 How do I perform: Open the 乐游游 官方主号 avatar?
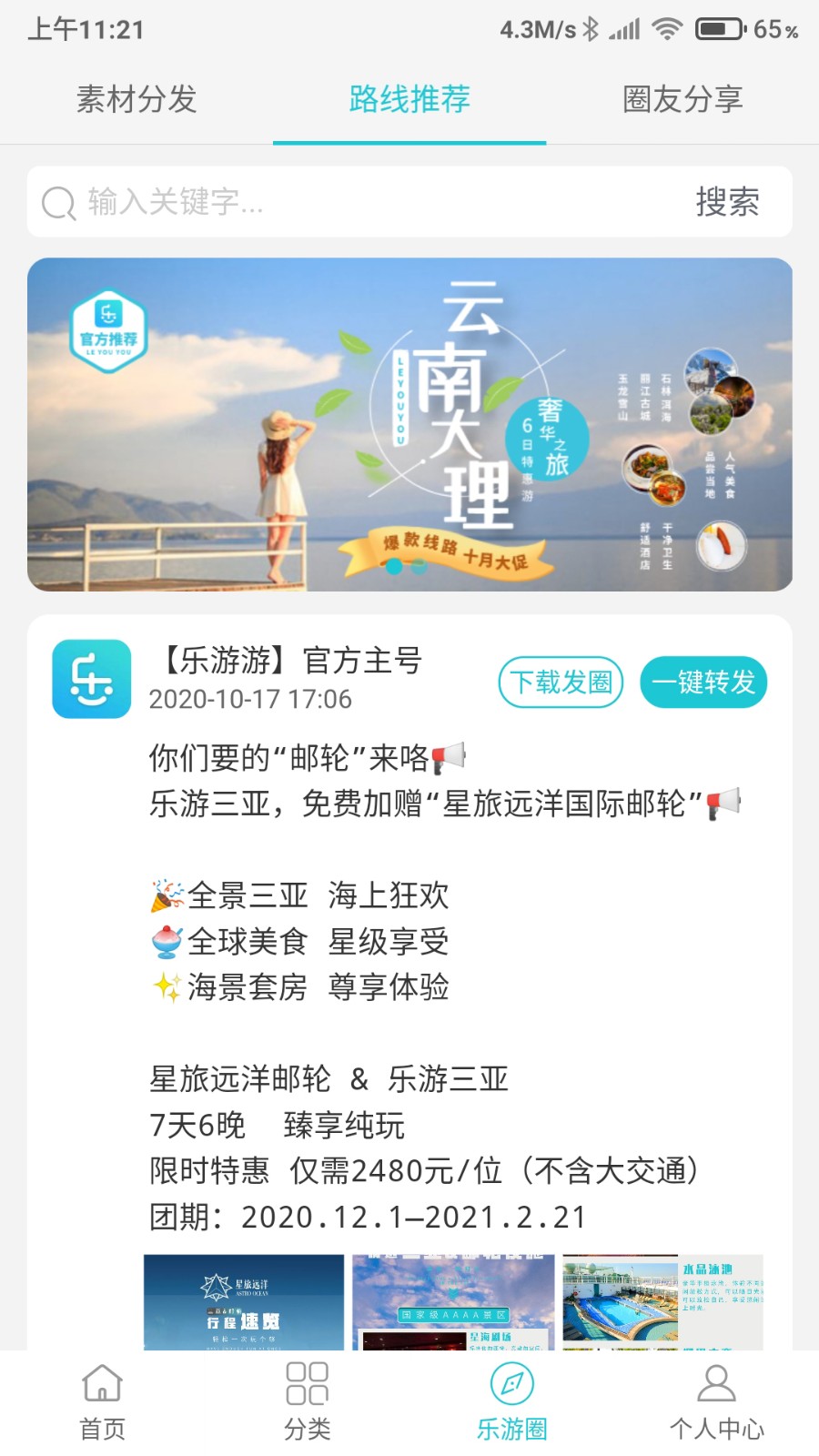coord(92,679)
